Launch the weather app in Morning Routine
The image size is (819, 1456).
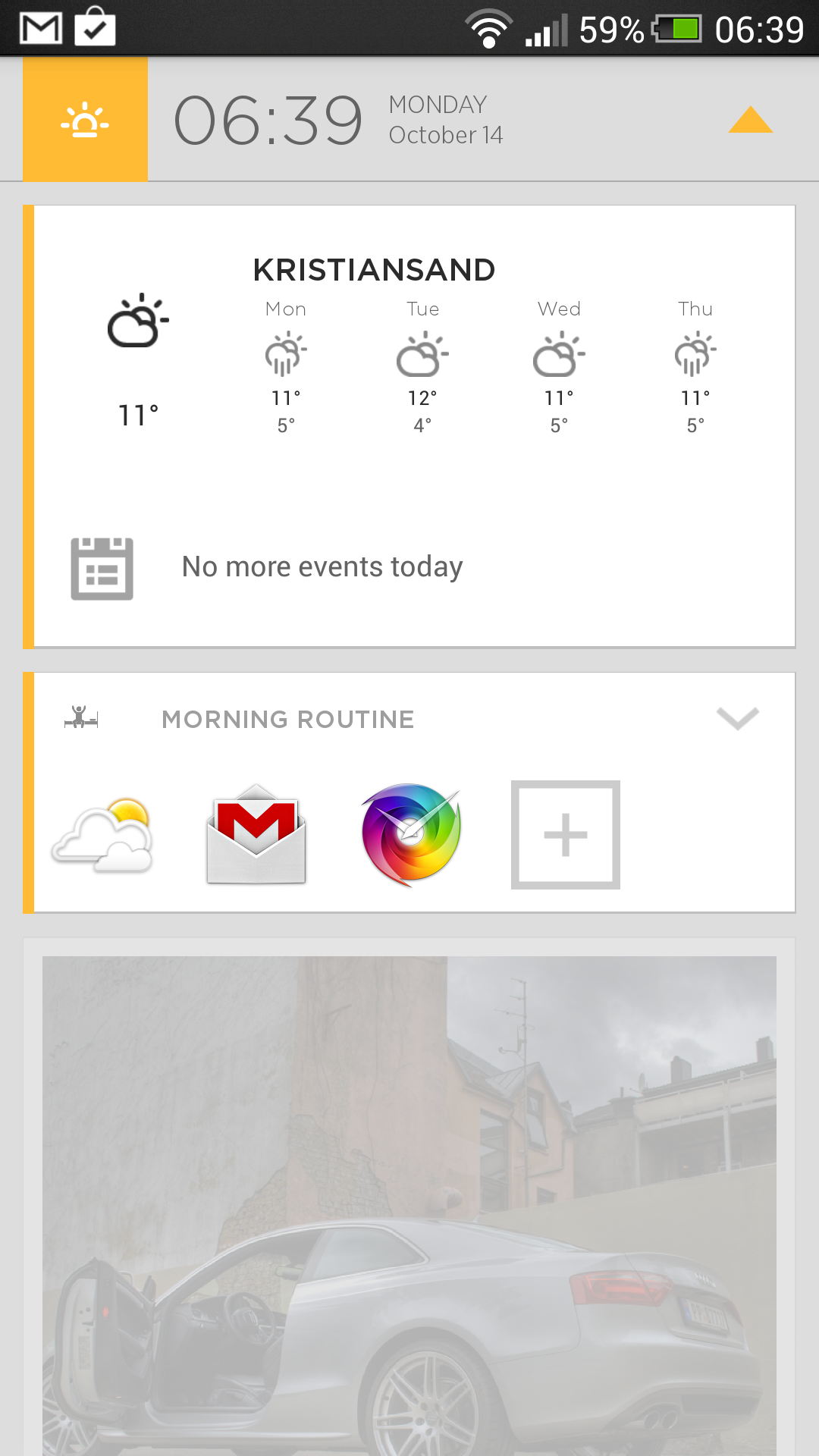tap(102, 835)
